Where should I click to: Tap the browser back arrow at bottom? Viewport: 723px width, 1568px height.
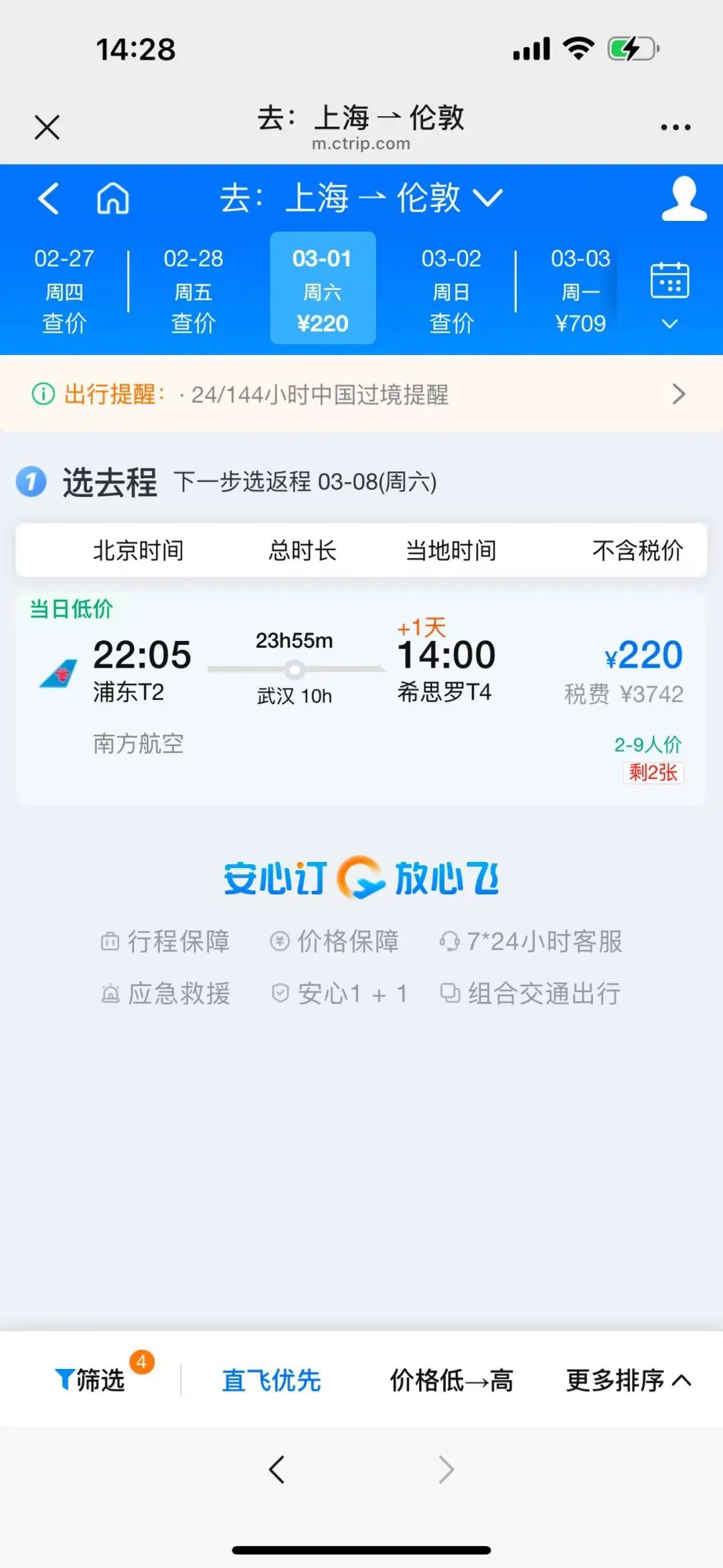(x=276, y=1470)
